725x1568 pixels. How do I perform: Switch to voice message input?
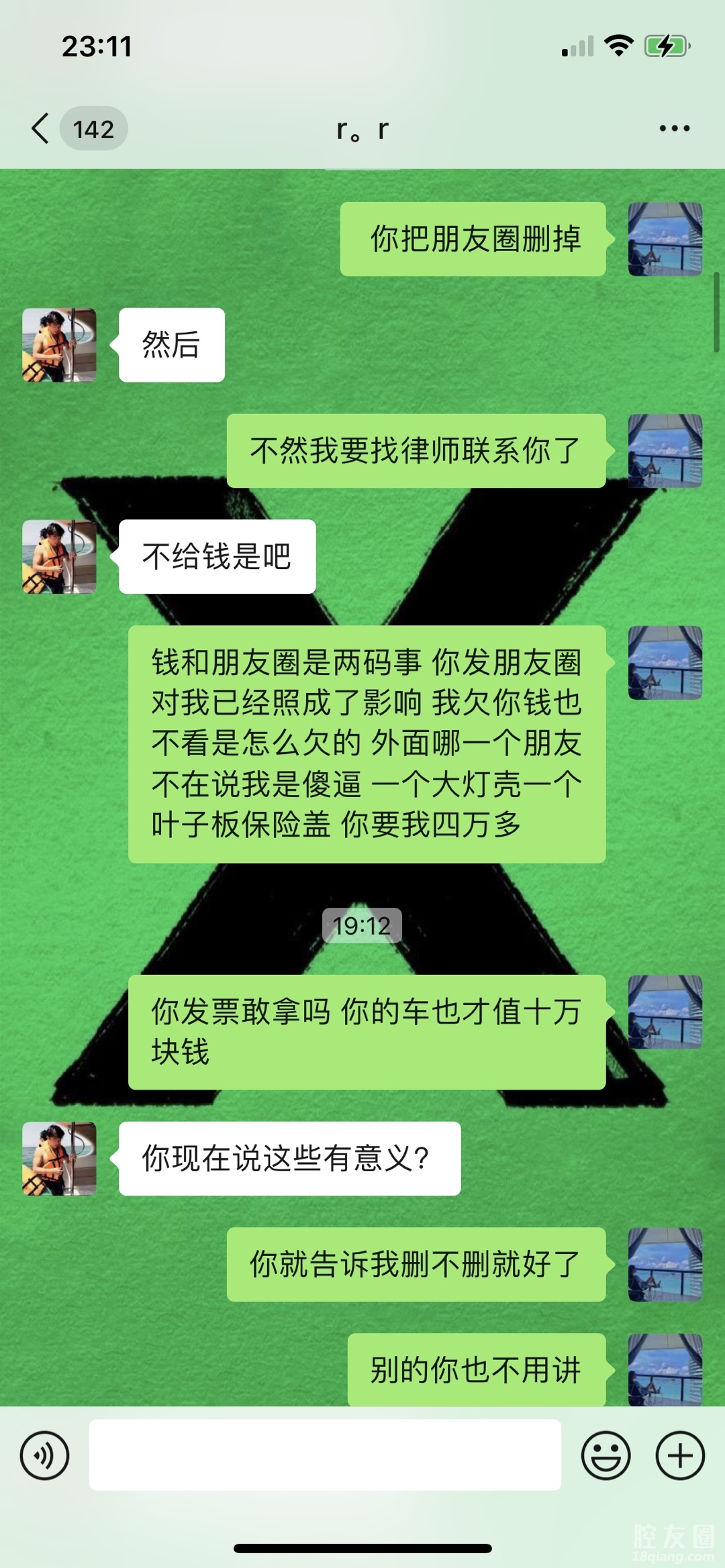[x=44, y=1455]
